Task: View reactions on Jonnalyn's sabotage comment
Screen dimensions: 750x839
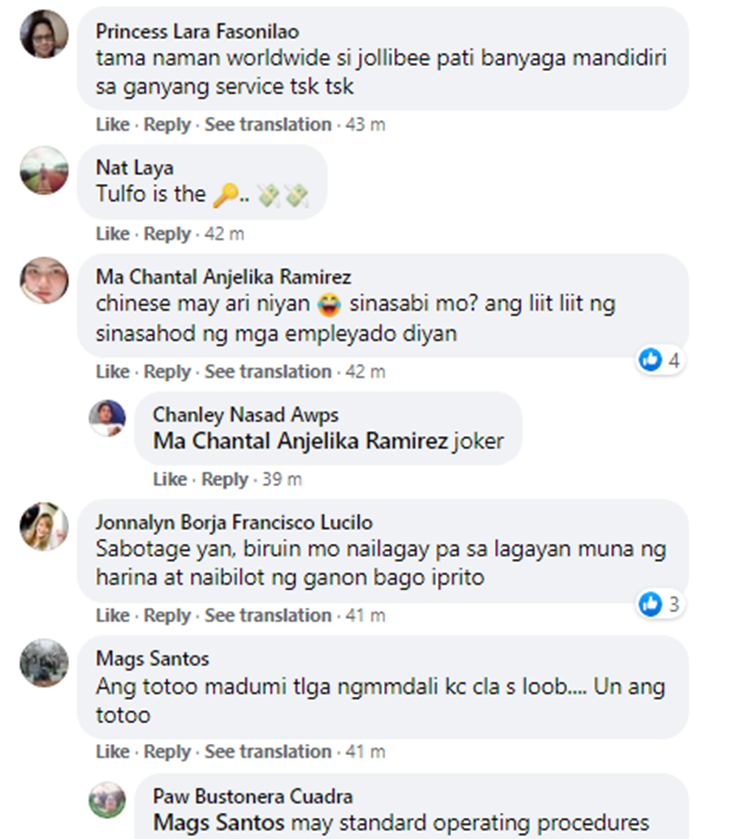Action: [x=661, y=604]
